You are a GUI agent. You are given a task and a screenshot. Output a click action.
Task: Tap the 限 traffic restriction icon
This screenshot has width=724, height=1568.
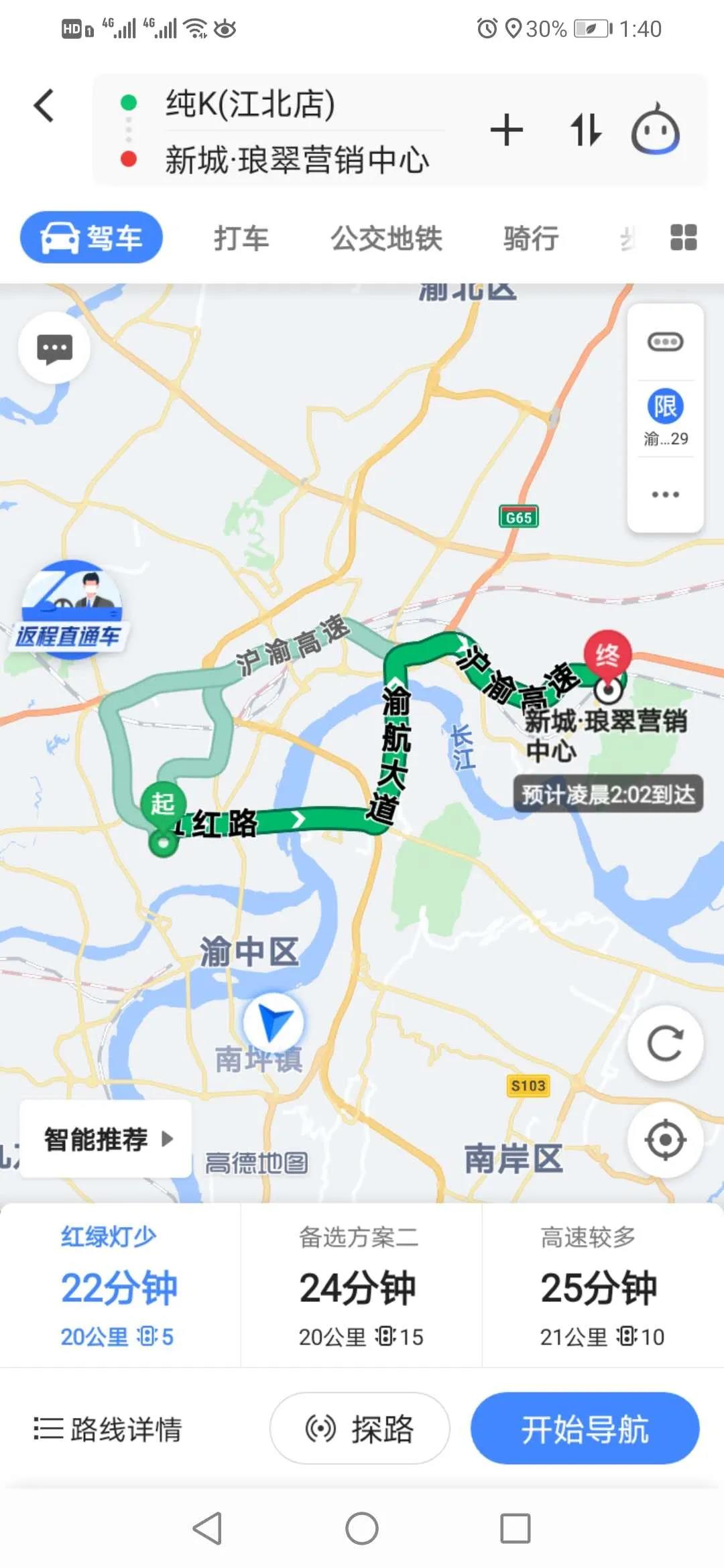[664, 407]
